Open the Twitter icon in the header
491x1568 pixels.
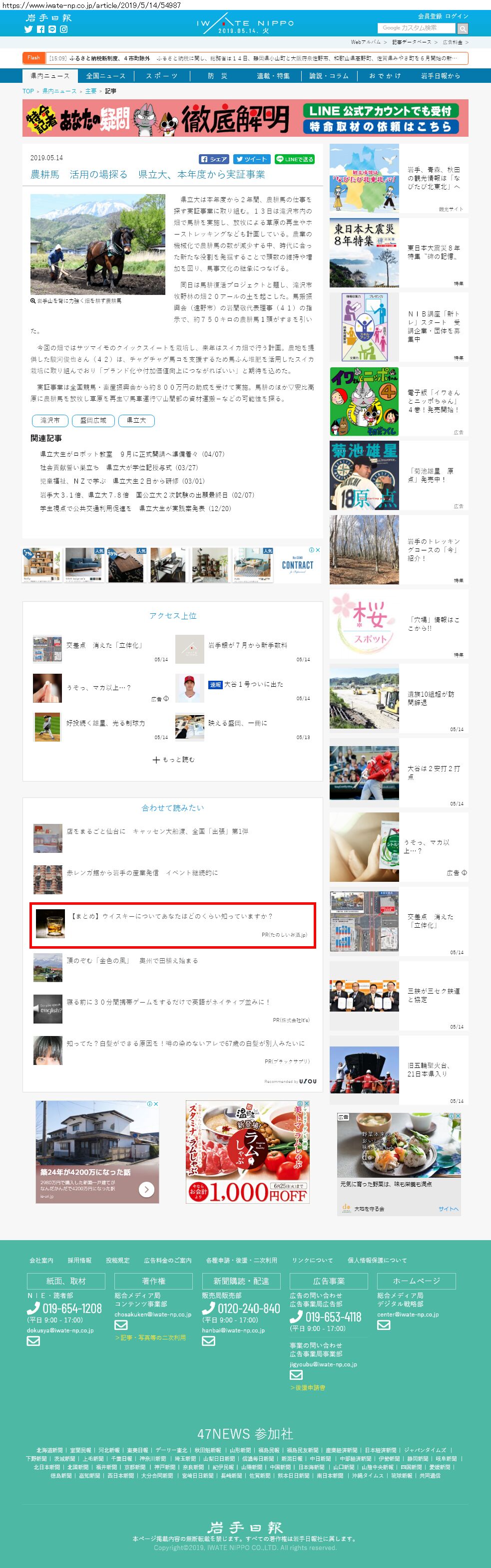(28, 29)
